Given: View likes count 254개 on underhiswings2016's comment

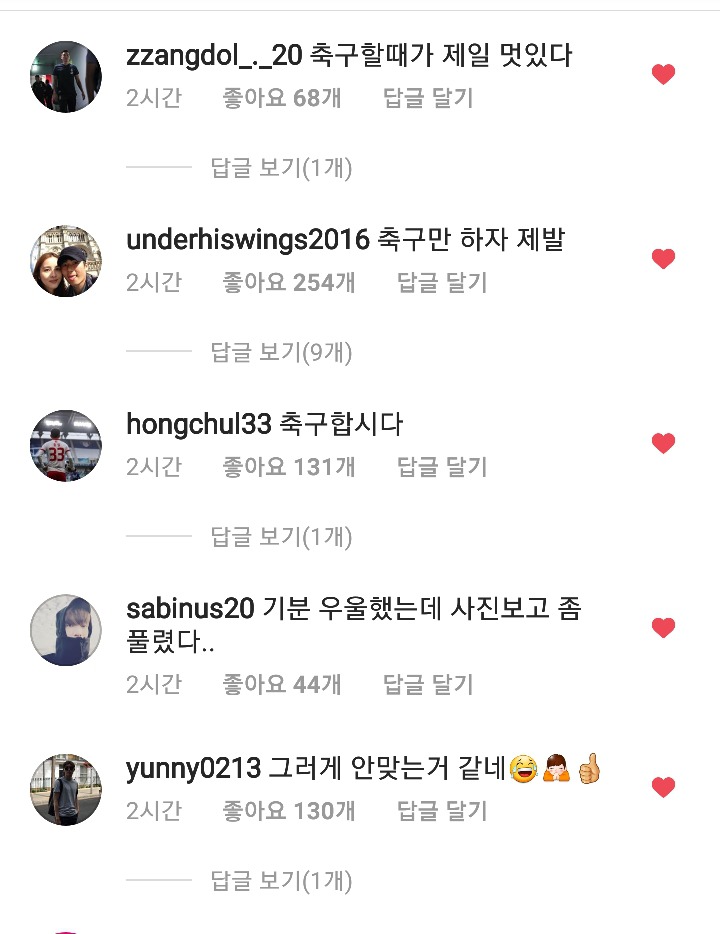Looking at the screenshot, I should [289, 283].
